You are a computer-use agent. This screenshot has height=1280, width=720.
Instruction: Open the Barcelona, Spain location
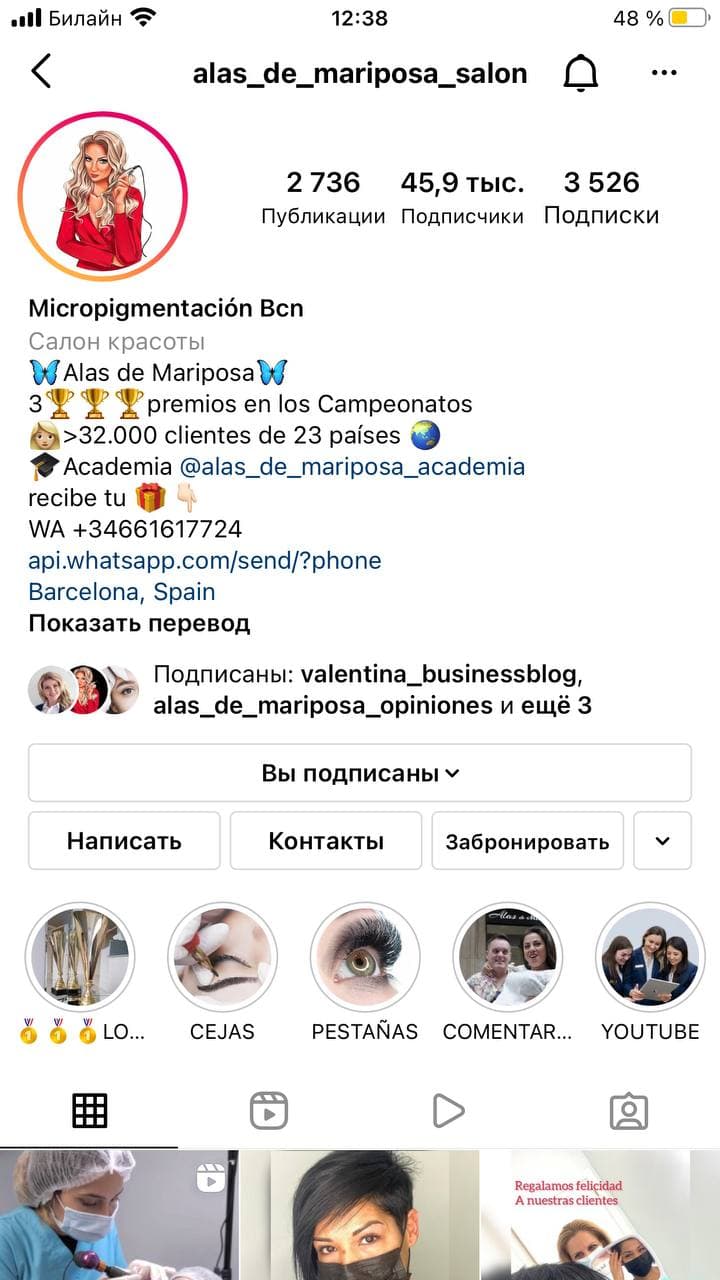(x=121, y=591)
